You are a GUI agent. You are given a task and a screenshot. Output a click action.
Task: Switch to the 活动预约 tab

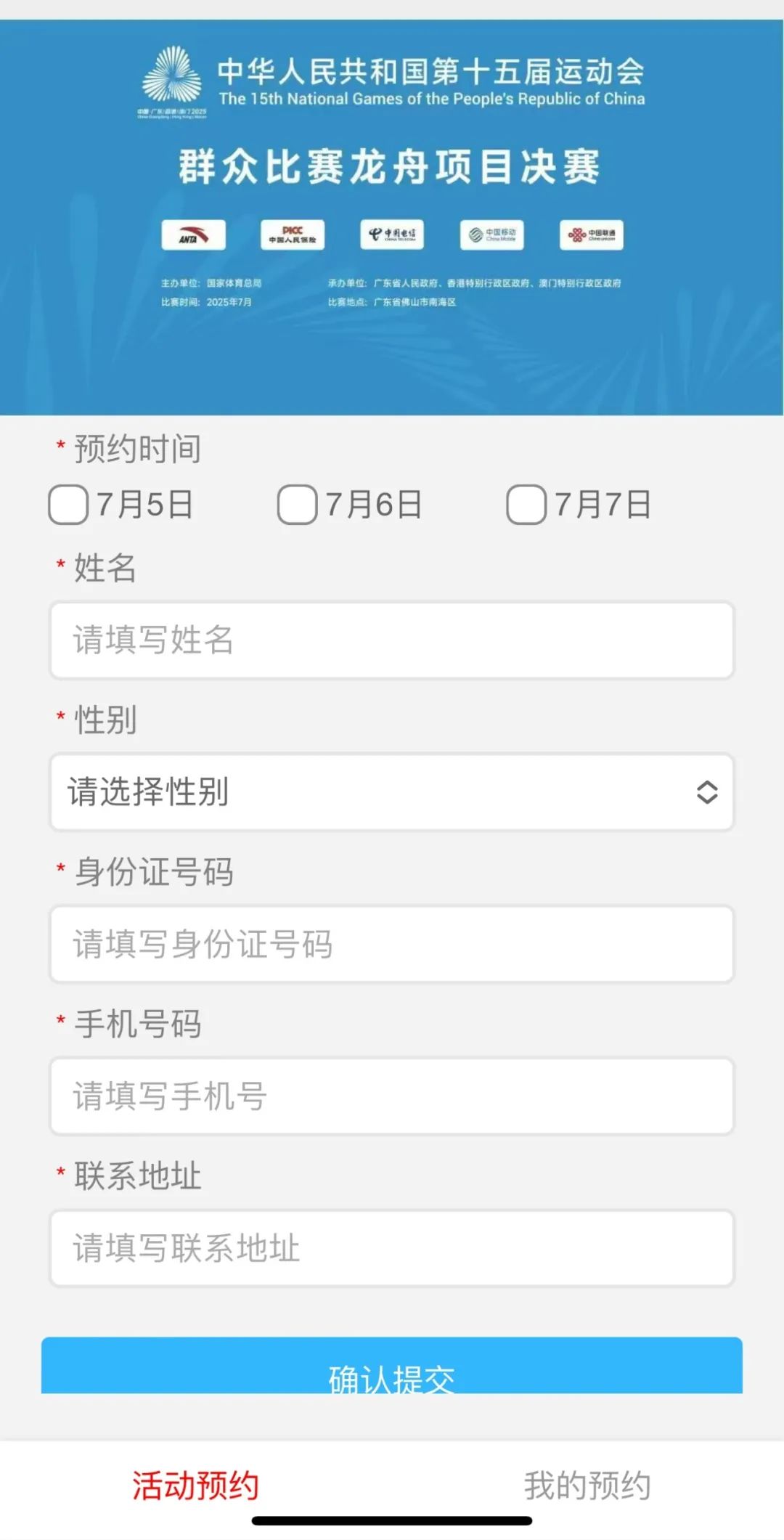tap(195, 1486)
